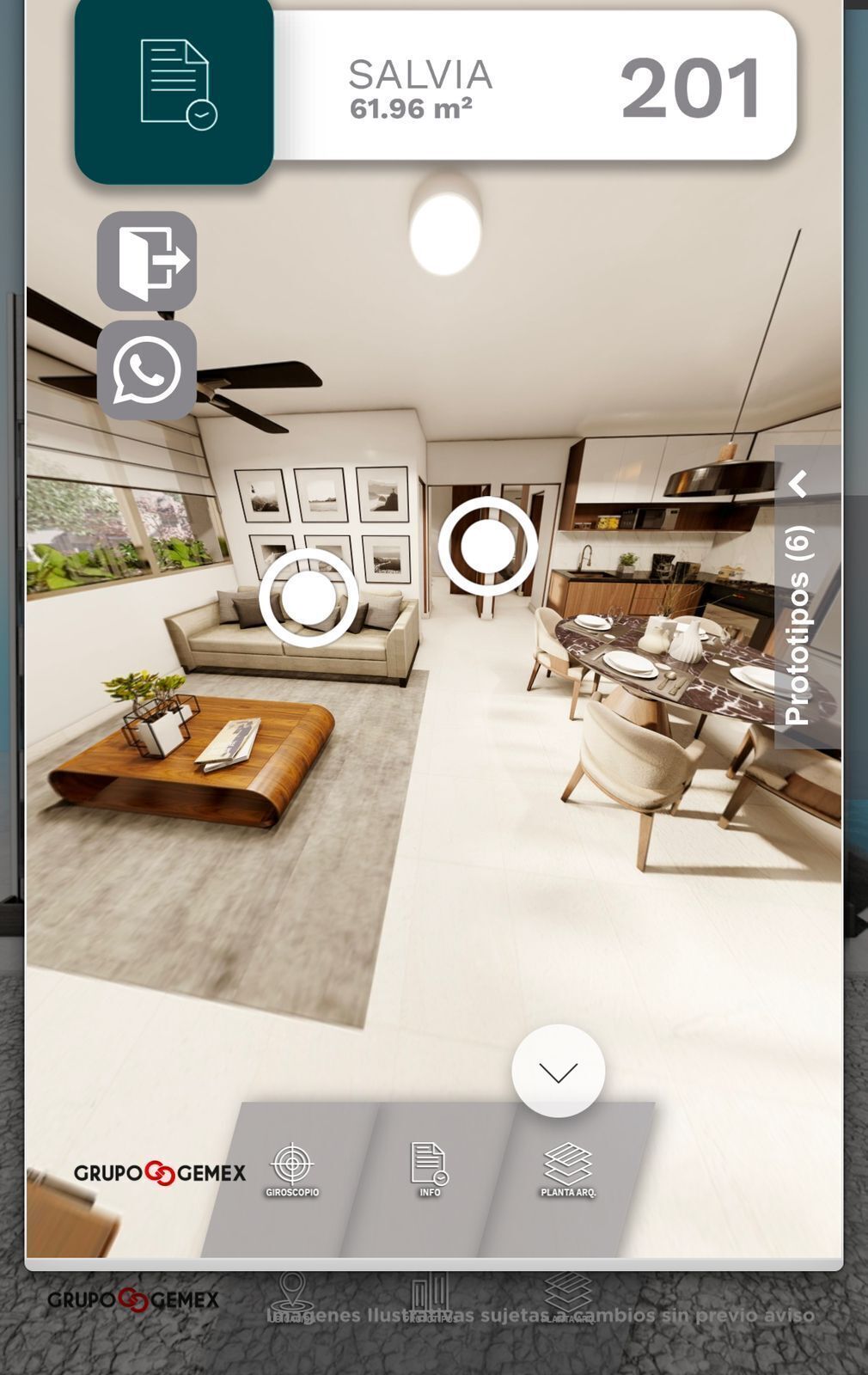Collapse the bottom menu with the chevron
Viewport: 868px width, 1375px height.
pyautogui.click(x=558, y=1071)
